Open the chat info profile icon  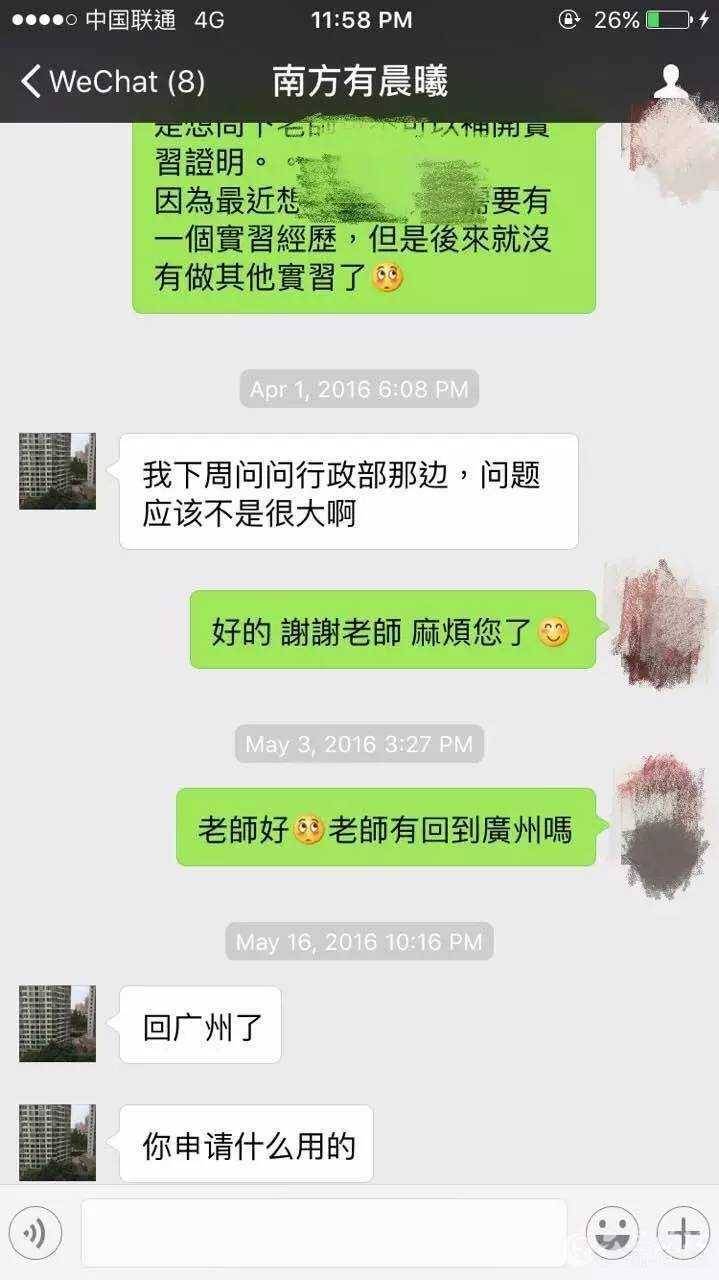[x=670, y=82]
